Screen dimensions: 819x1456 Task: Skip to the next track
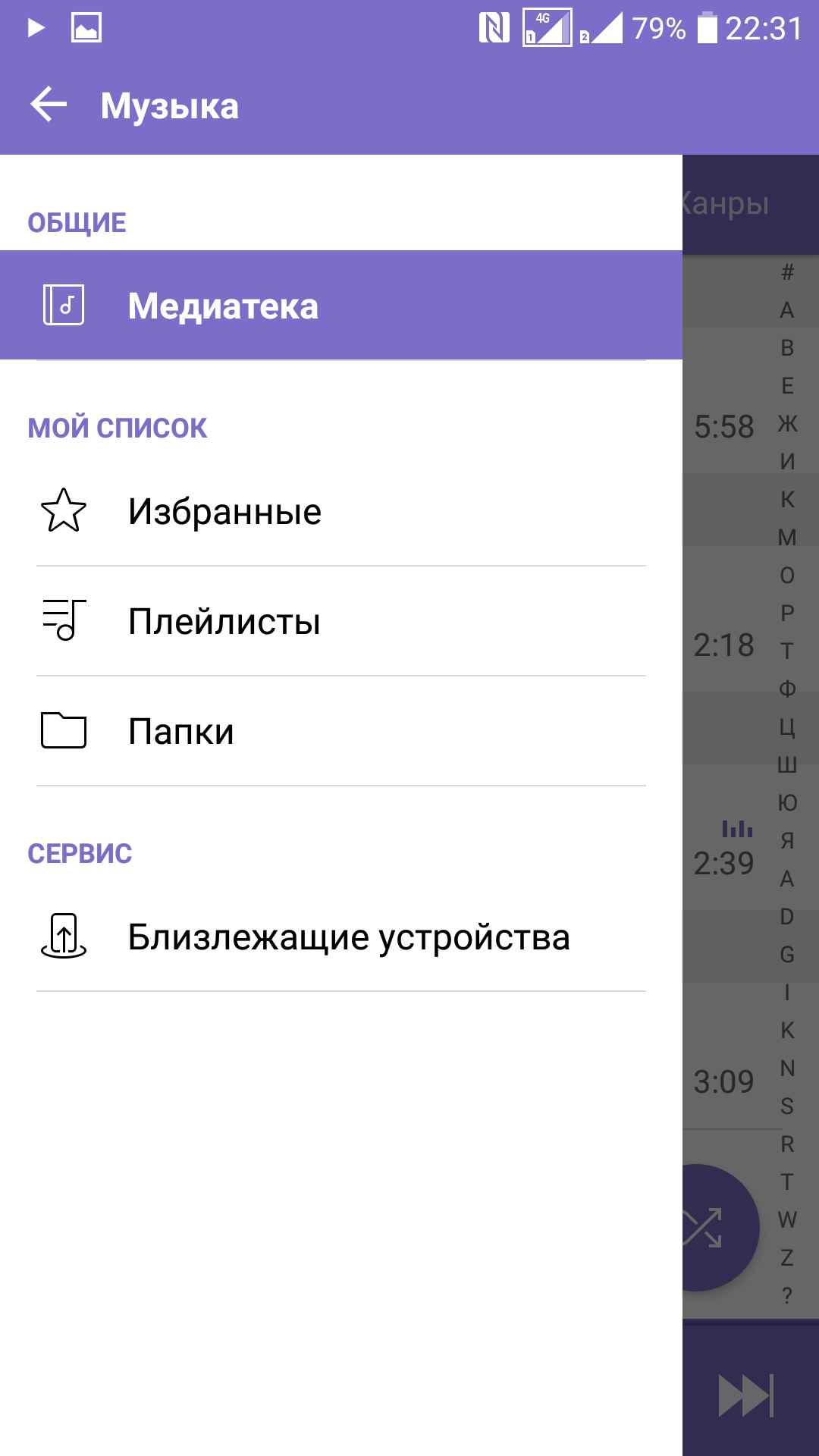tap(746, 1395)
